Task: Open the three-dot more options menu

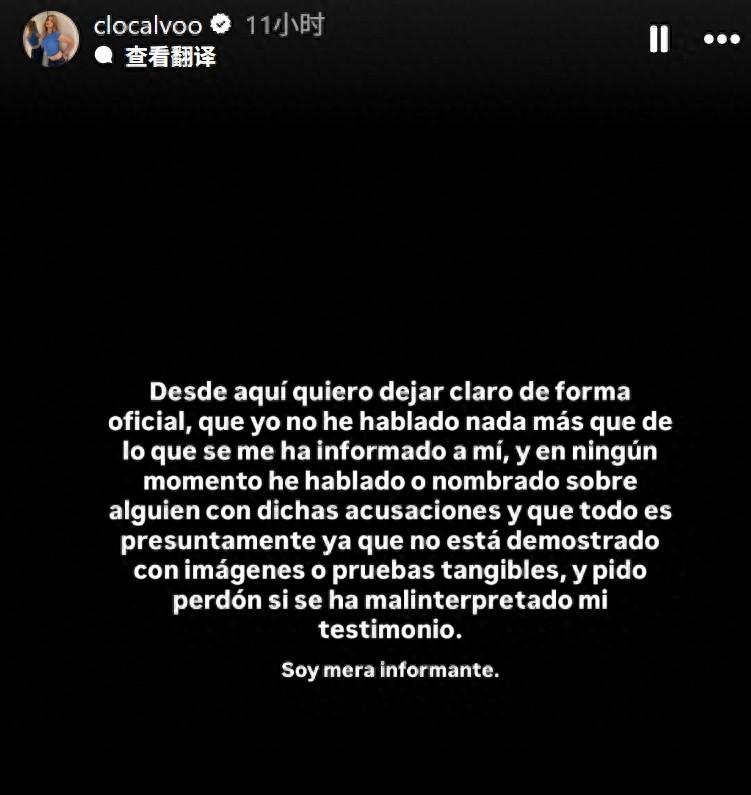Action: tap(721, 39)
